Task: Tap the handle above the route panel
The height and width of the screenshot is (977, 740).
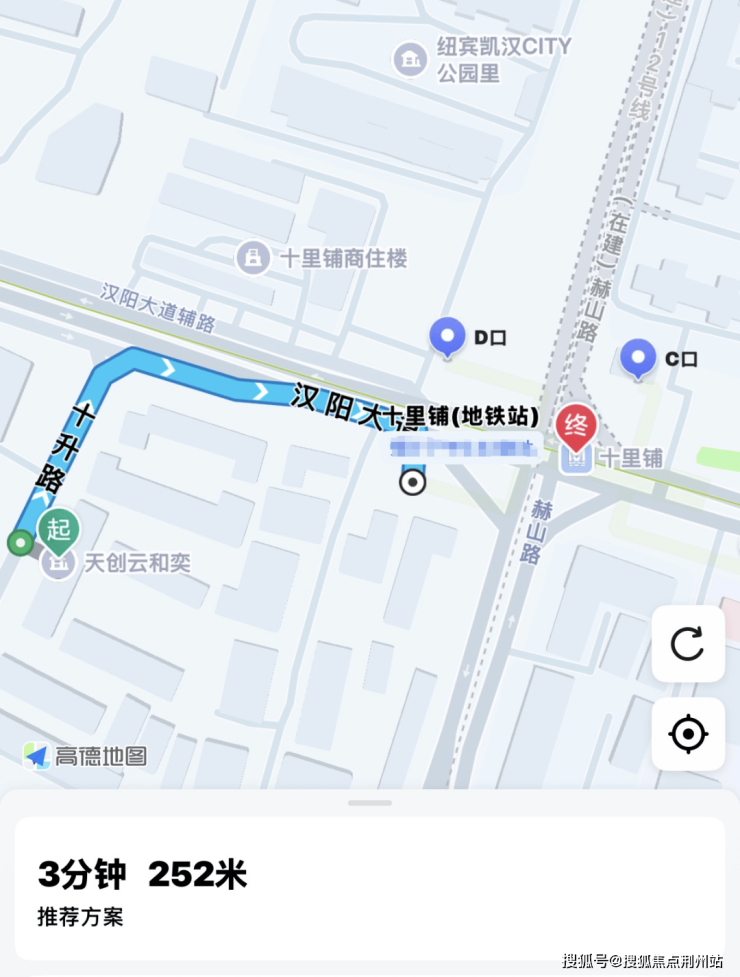Action: [370, 802]
